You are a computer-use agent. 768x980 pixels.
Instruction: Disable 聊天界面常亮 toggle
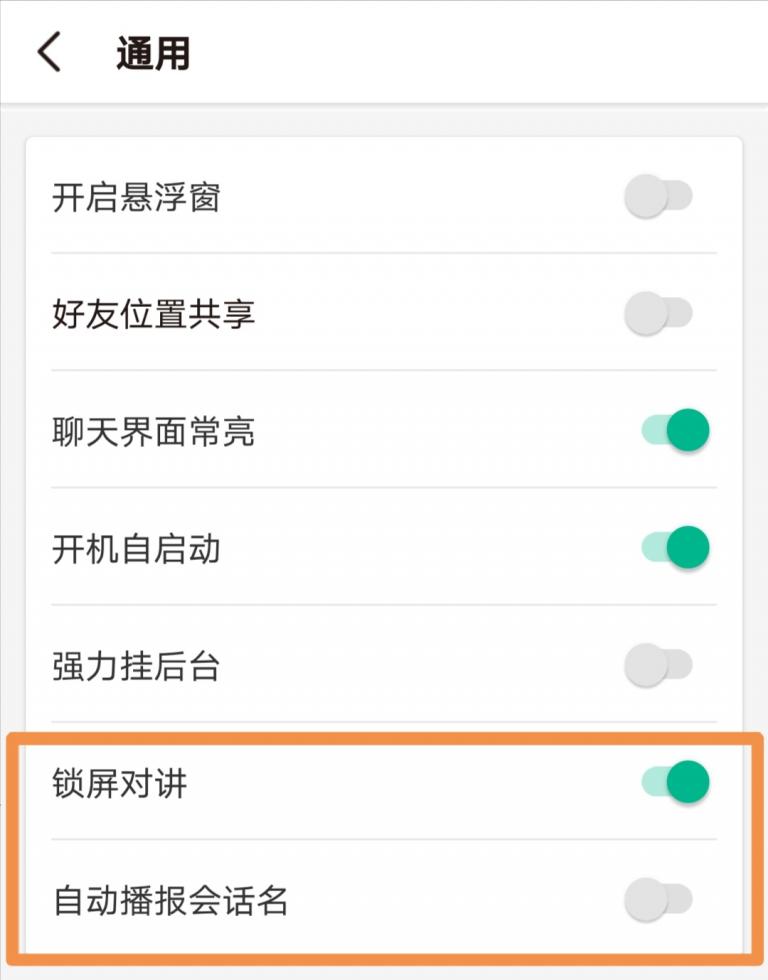click(675, 431)
